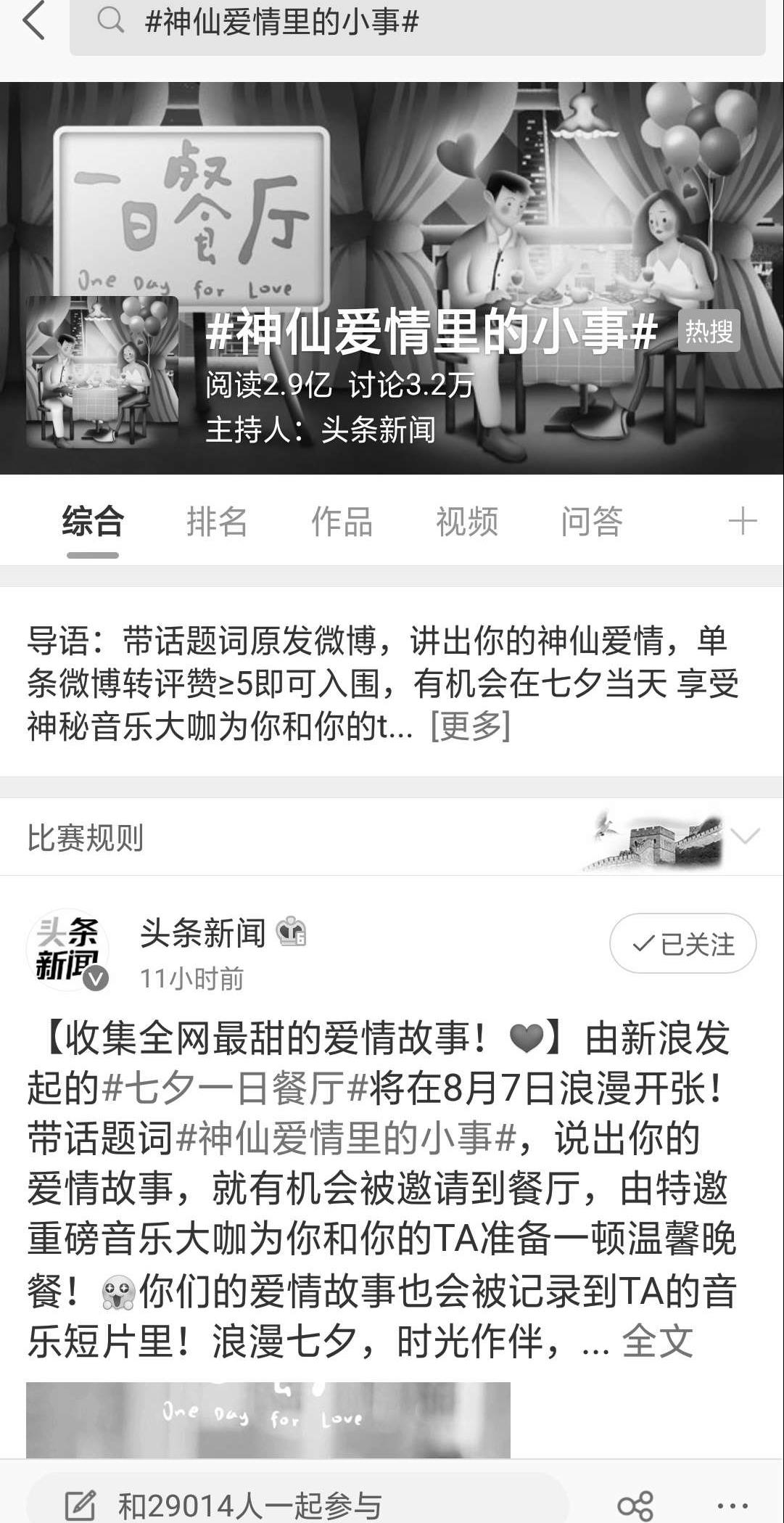Open the bottom overflow menu
The image size is (784, 1523).
[x=732, y=1505]
